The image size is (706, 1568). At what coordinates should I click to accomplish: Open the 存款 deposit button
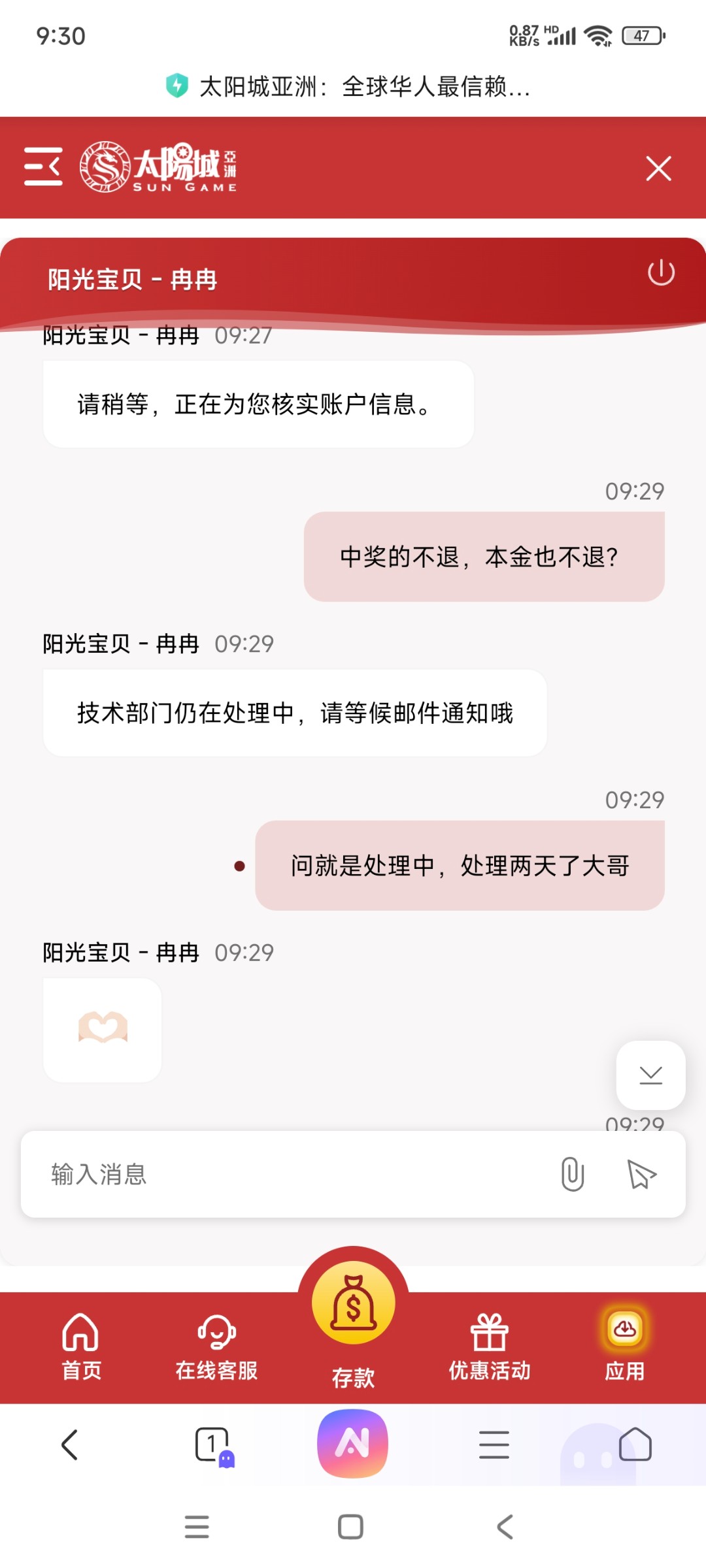tap(353, 1321)
